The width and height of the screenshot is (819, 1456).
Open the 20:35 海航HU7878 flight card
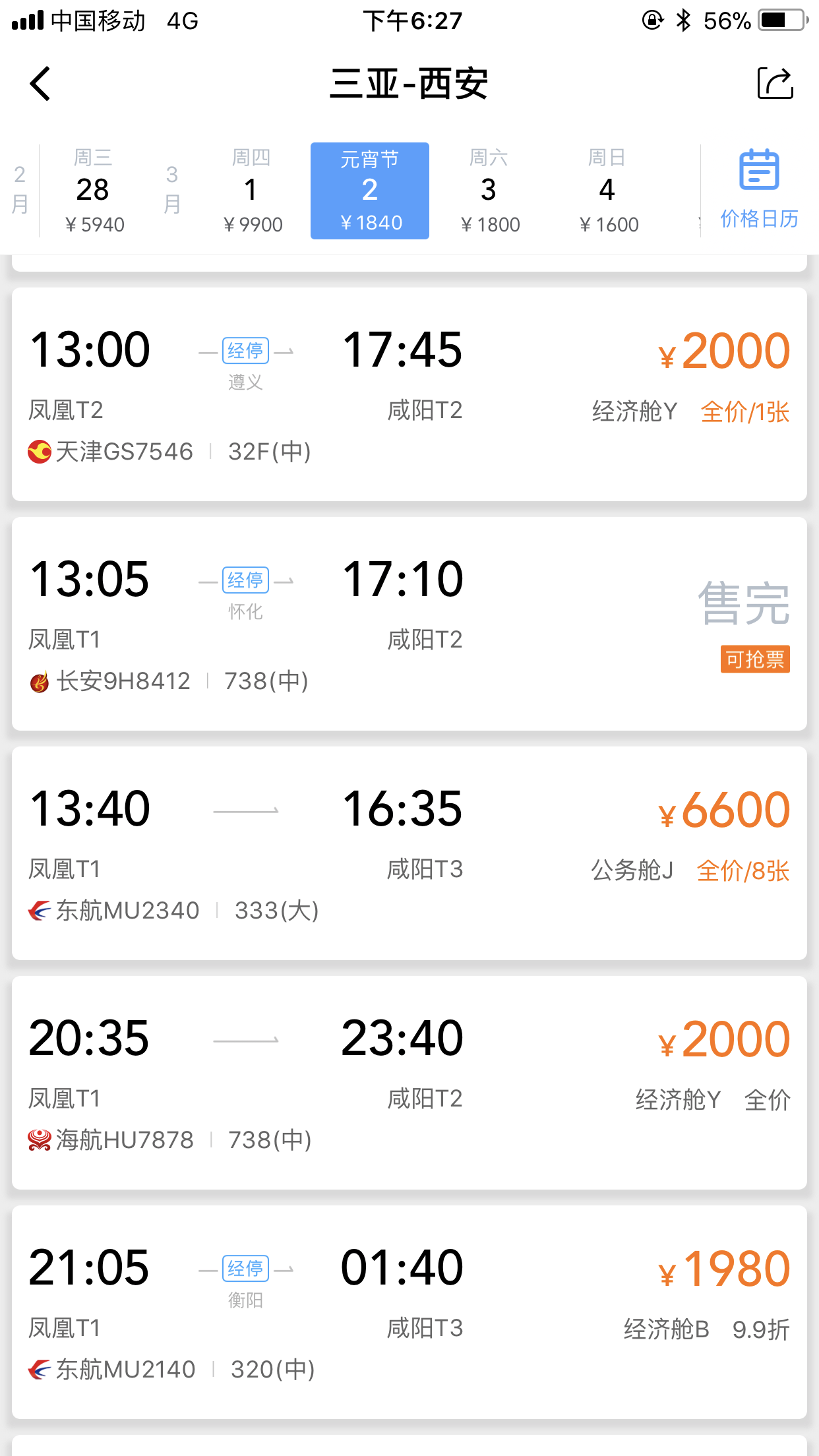409,1083
